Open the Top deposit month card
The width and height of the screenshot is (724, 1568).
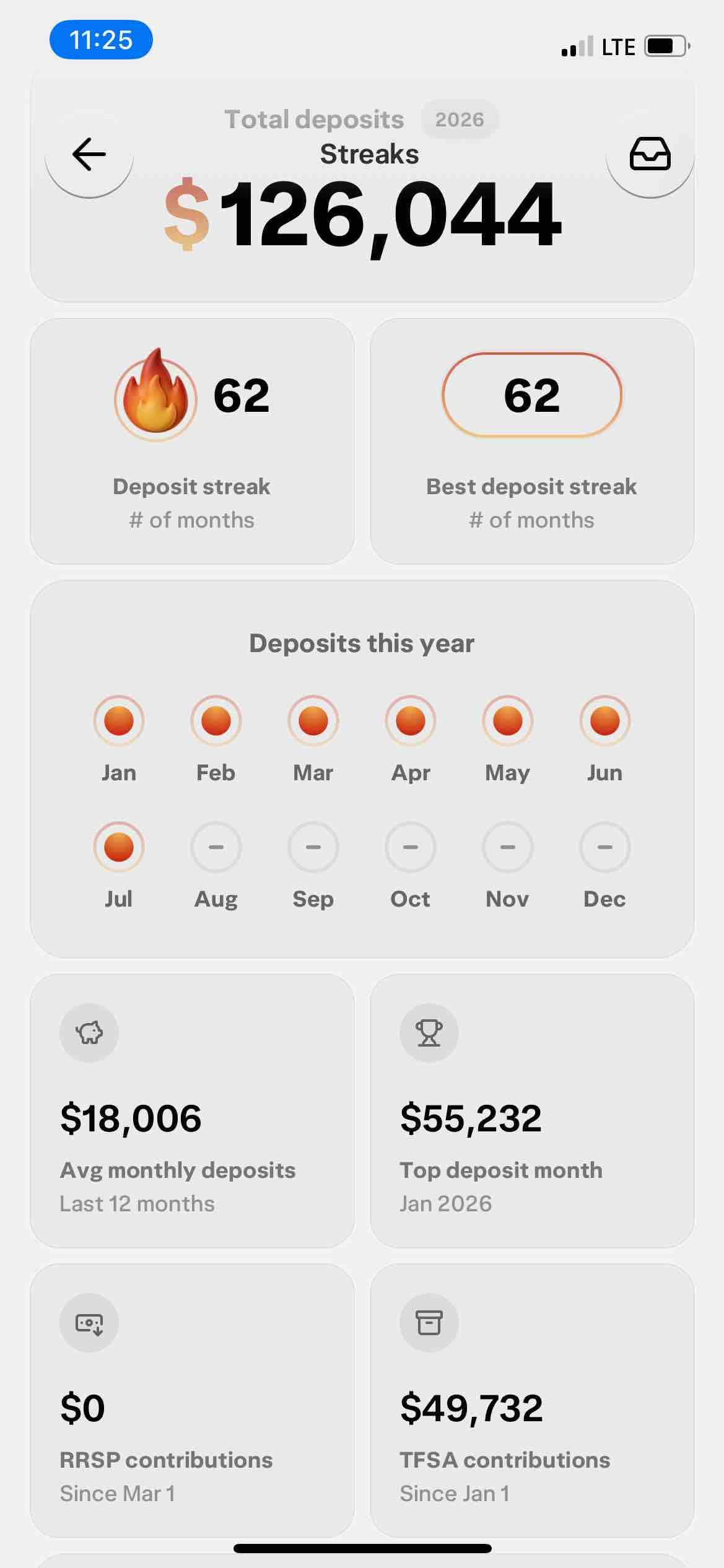pos(532,1110)
